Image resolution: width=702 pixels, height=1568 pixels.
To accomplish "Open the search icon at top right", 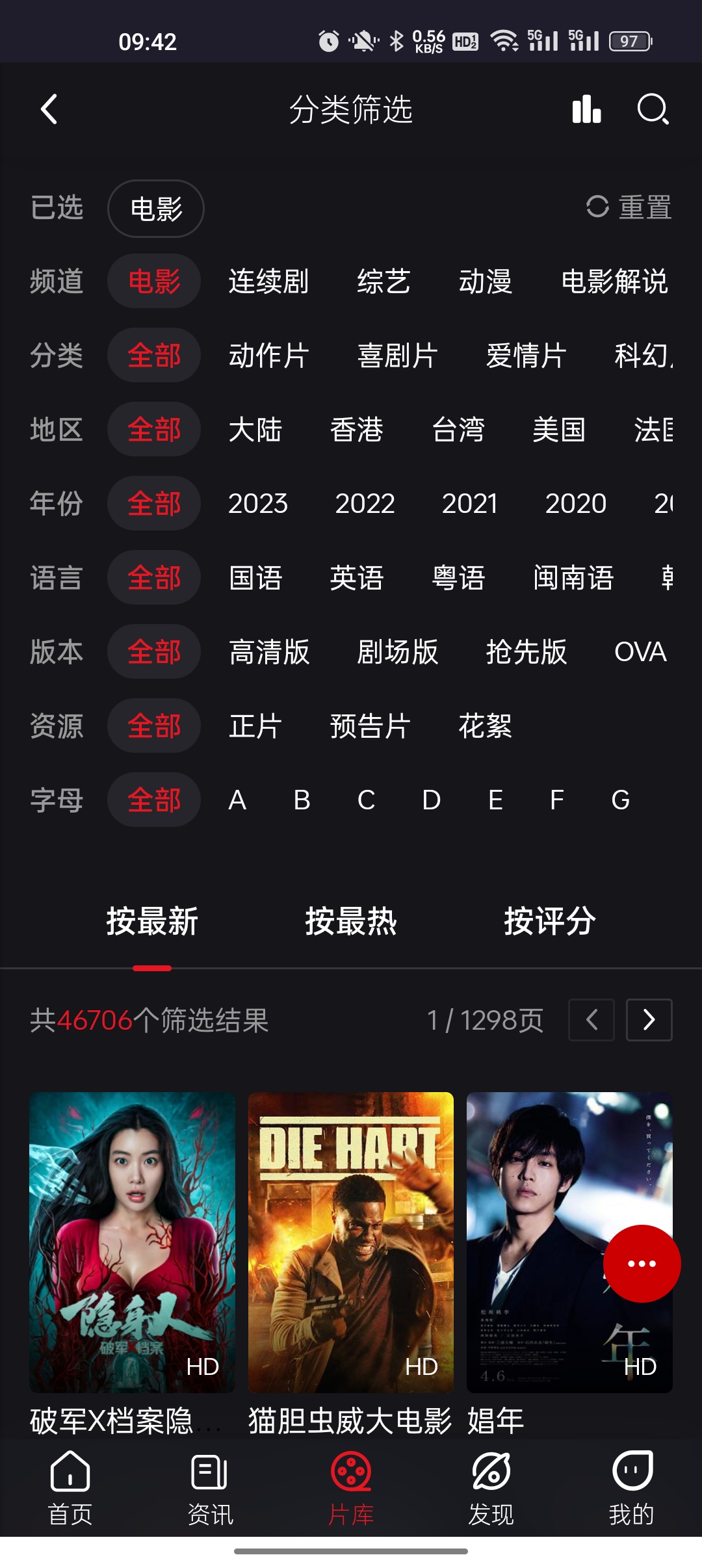I will [x=653, y=109].
